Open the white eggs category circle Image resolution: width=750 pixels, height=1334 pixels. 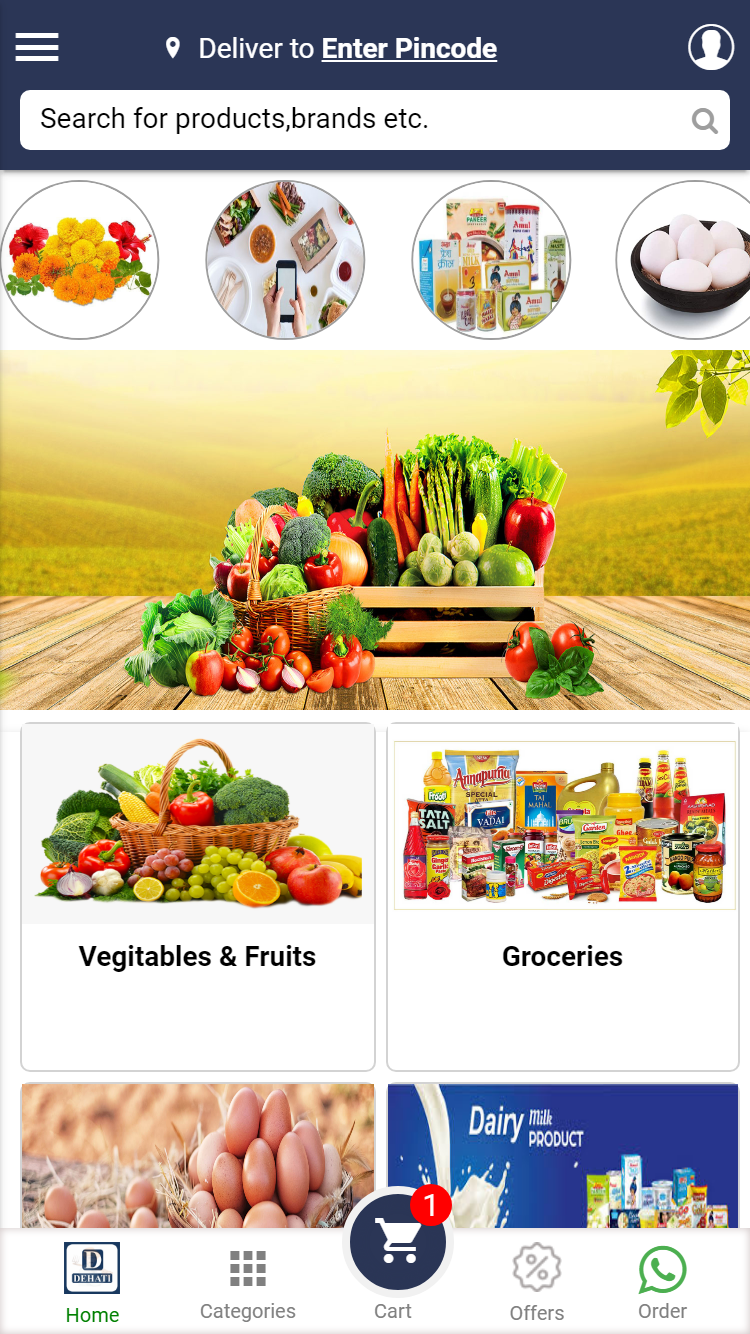[690, 260]
